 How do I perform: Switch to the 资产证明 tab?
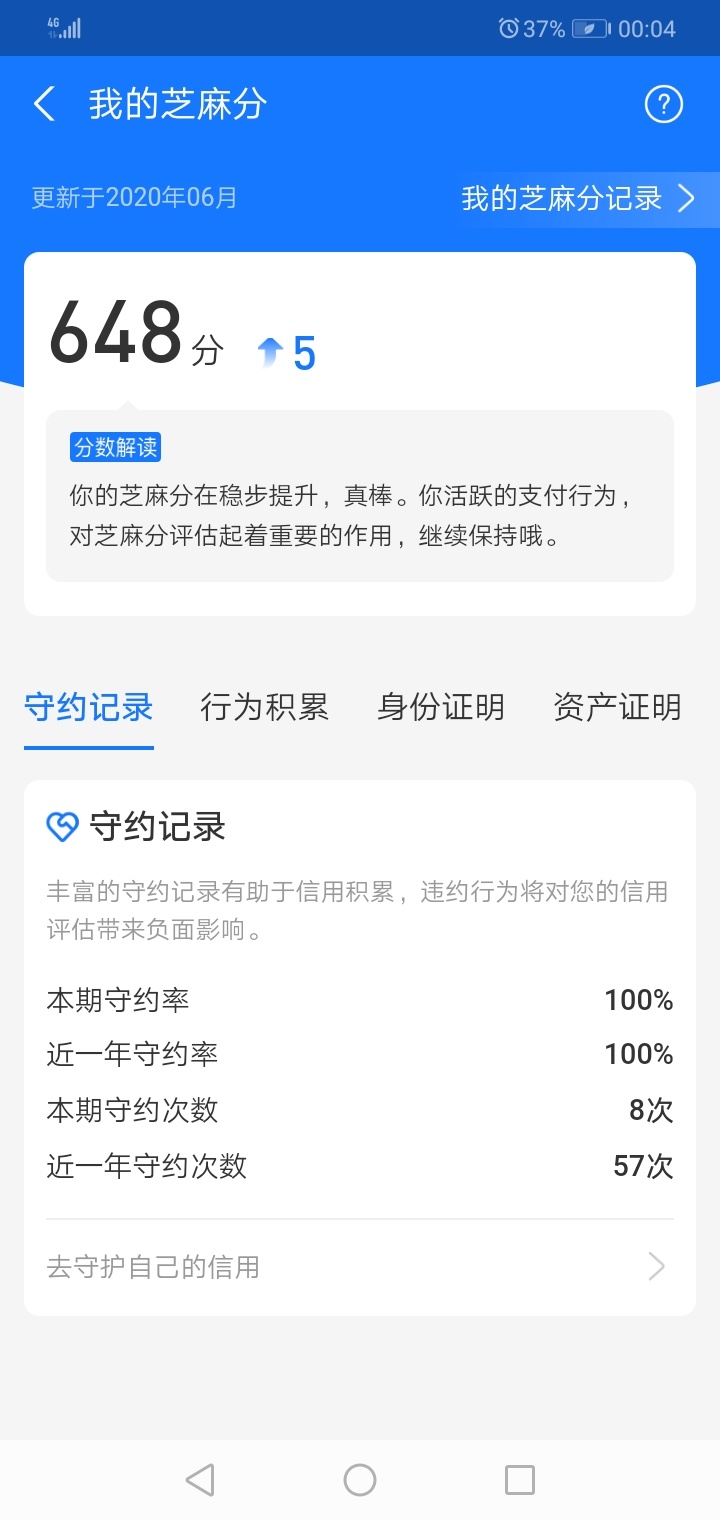(x=617, y=708)
